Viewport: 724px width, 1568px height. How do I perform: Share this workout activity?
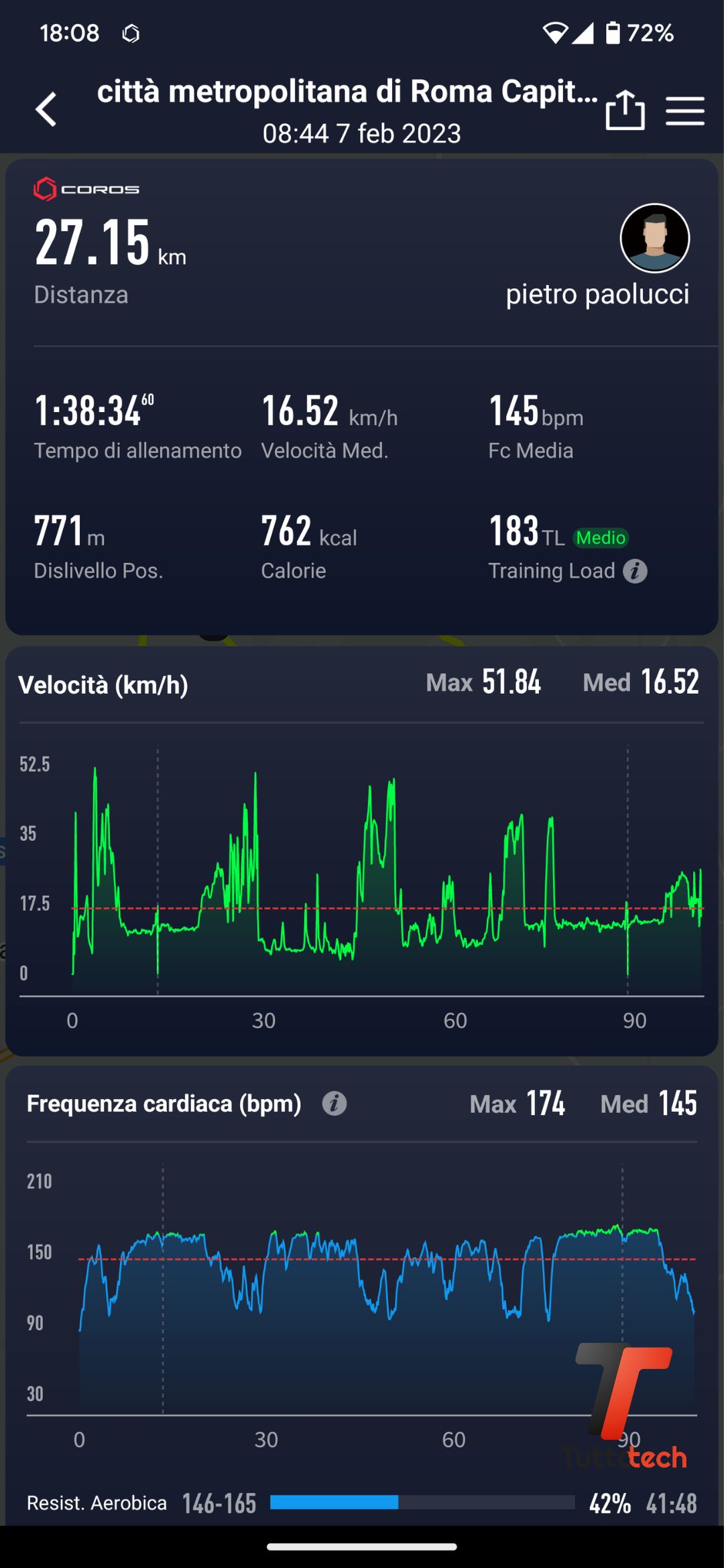tap(625, 110)
